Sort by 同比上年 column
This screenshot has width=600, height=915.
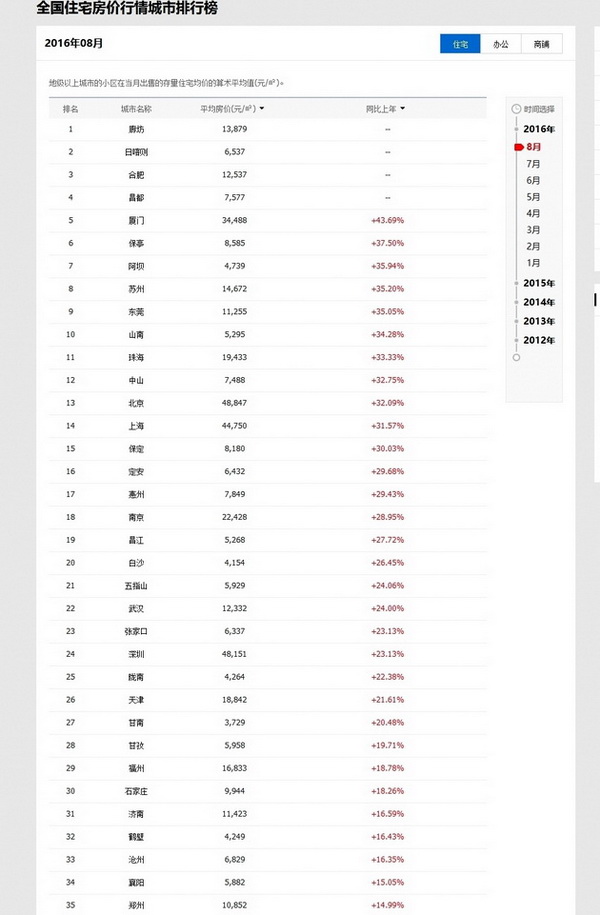coord(385,108)
